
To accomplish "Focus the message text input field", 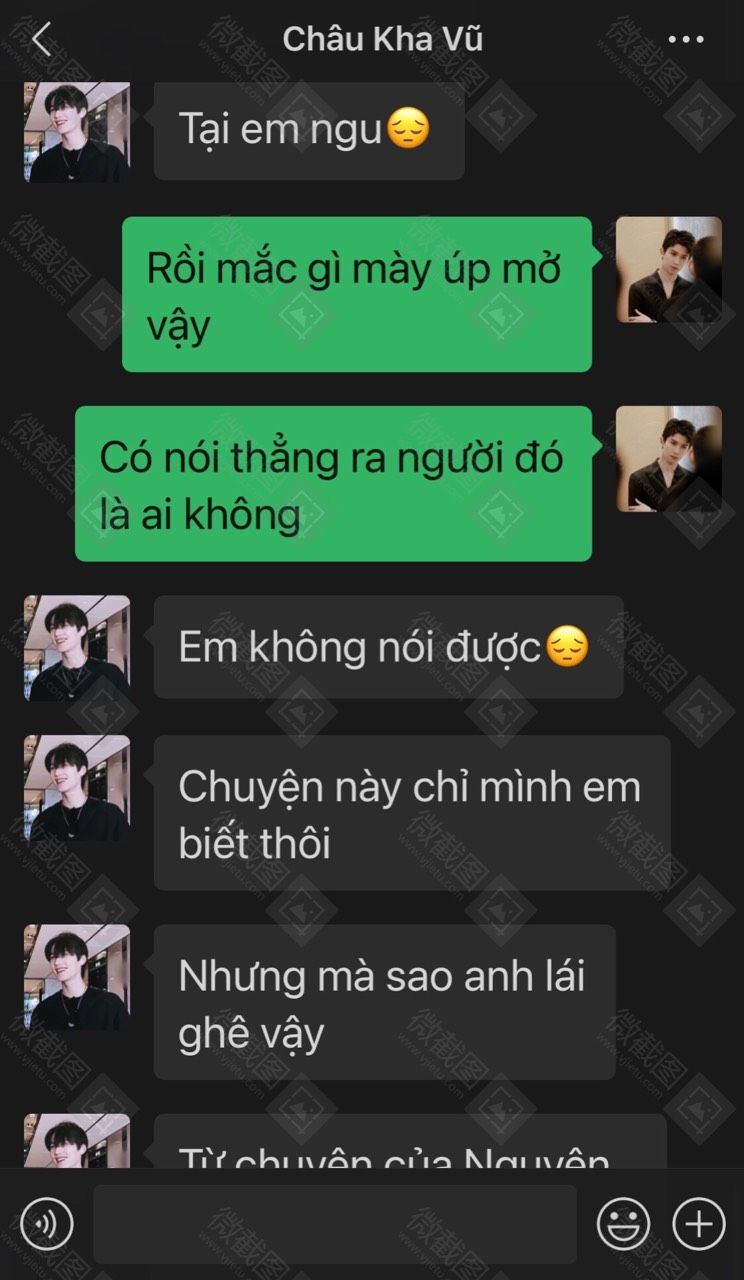I will tap(334, 1223).
